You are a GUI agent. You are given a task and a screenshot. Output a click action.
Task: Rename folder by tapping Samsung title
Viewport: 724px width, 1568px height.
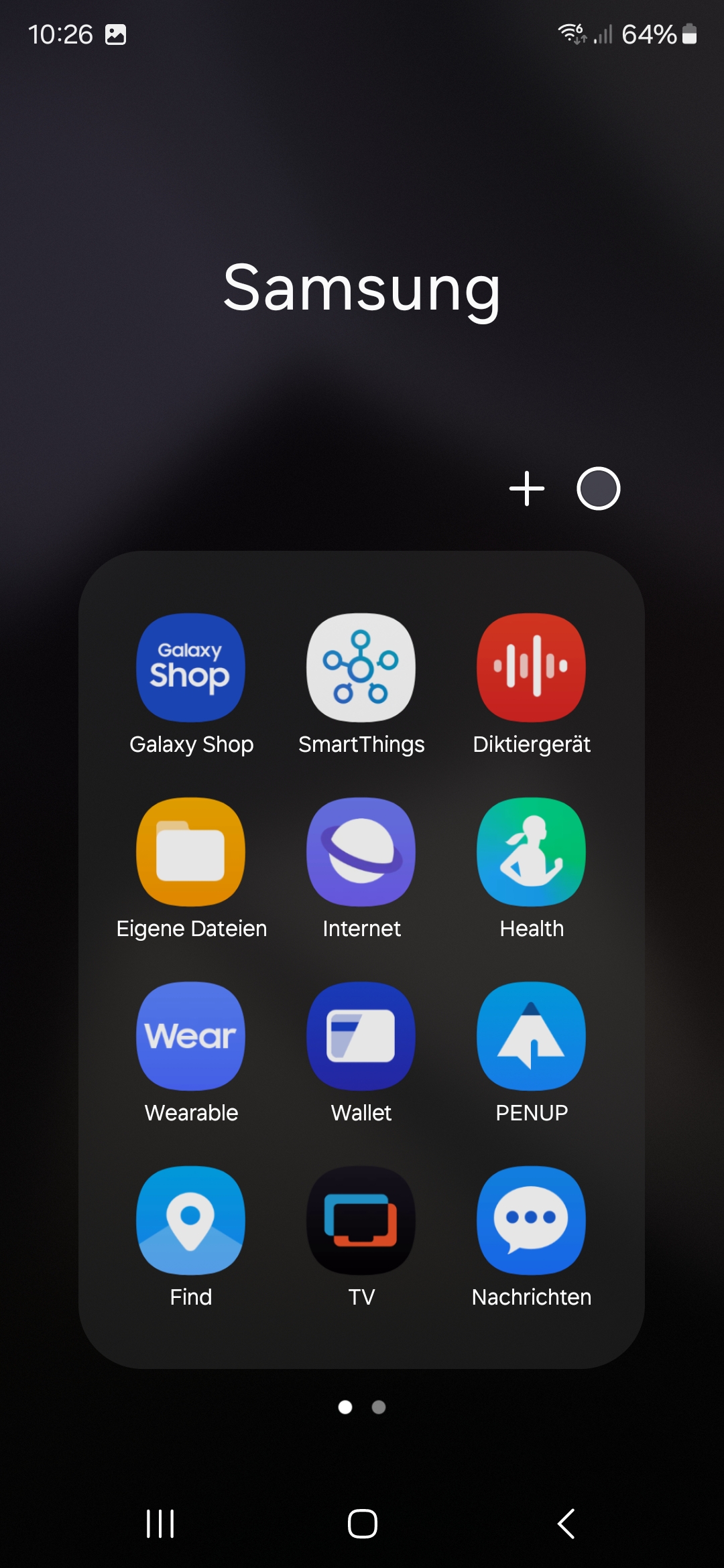[362, 289]
